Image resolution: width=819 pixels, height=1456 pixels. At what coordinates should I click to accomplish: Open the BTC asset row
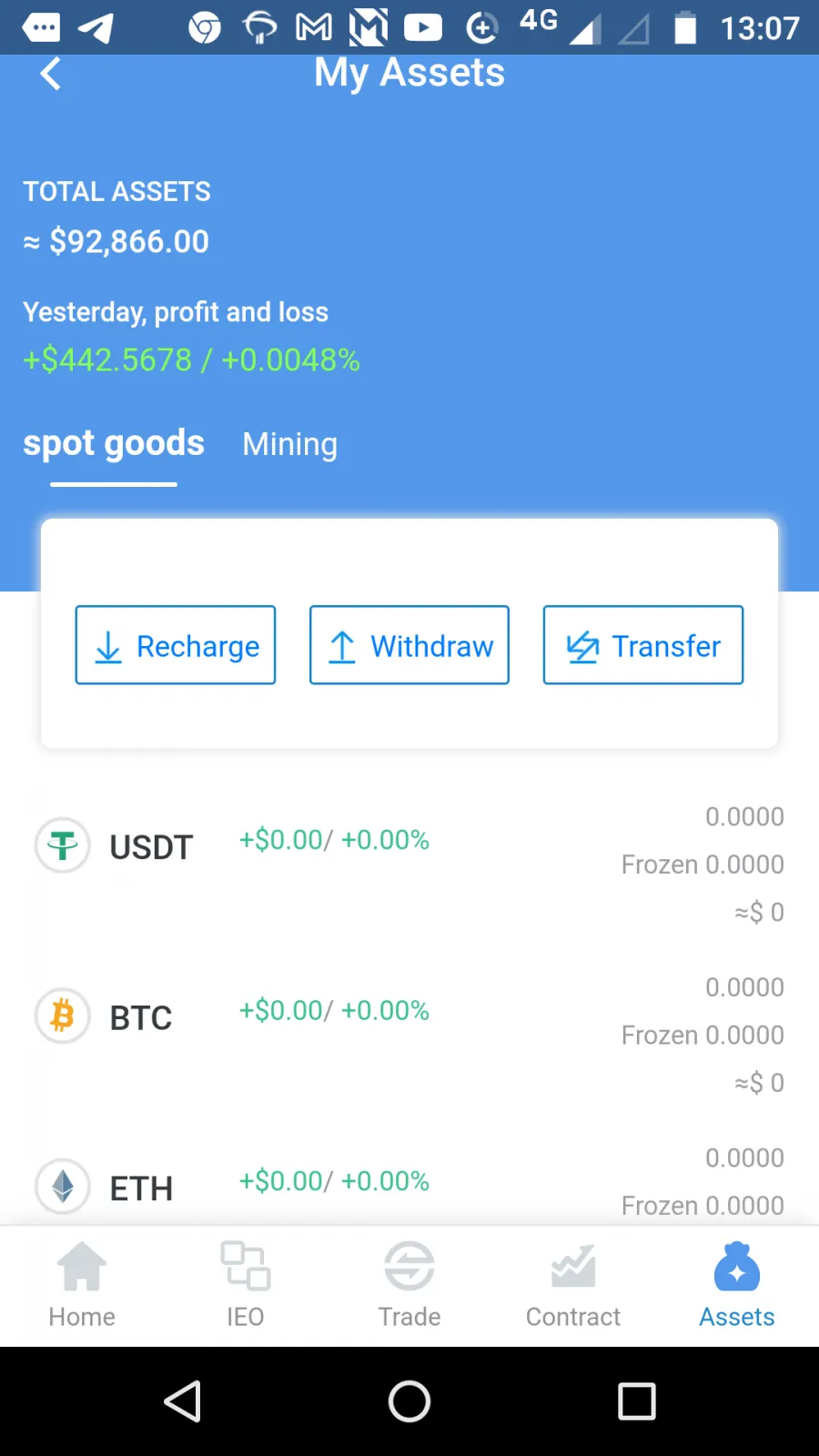(x=409, y=1034)
